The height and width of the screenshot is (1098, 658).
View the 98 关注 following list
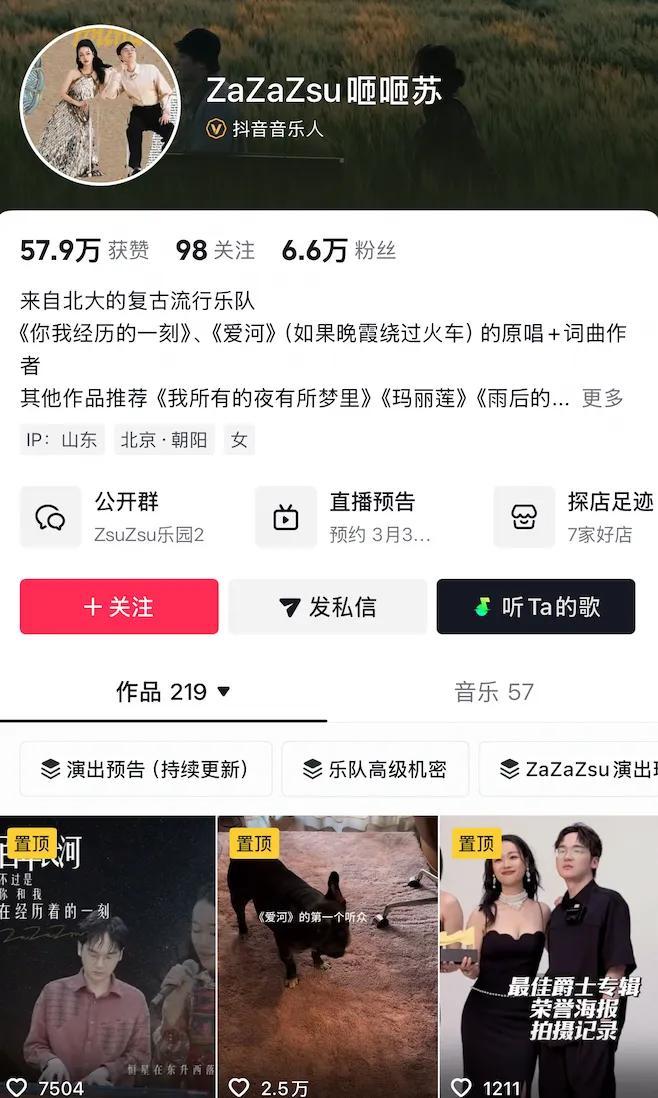(215, 250)
